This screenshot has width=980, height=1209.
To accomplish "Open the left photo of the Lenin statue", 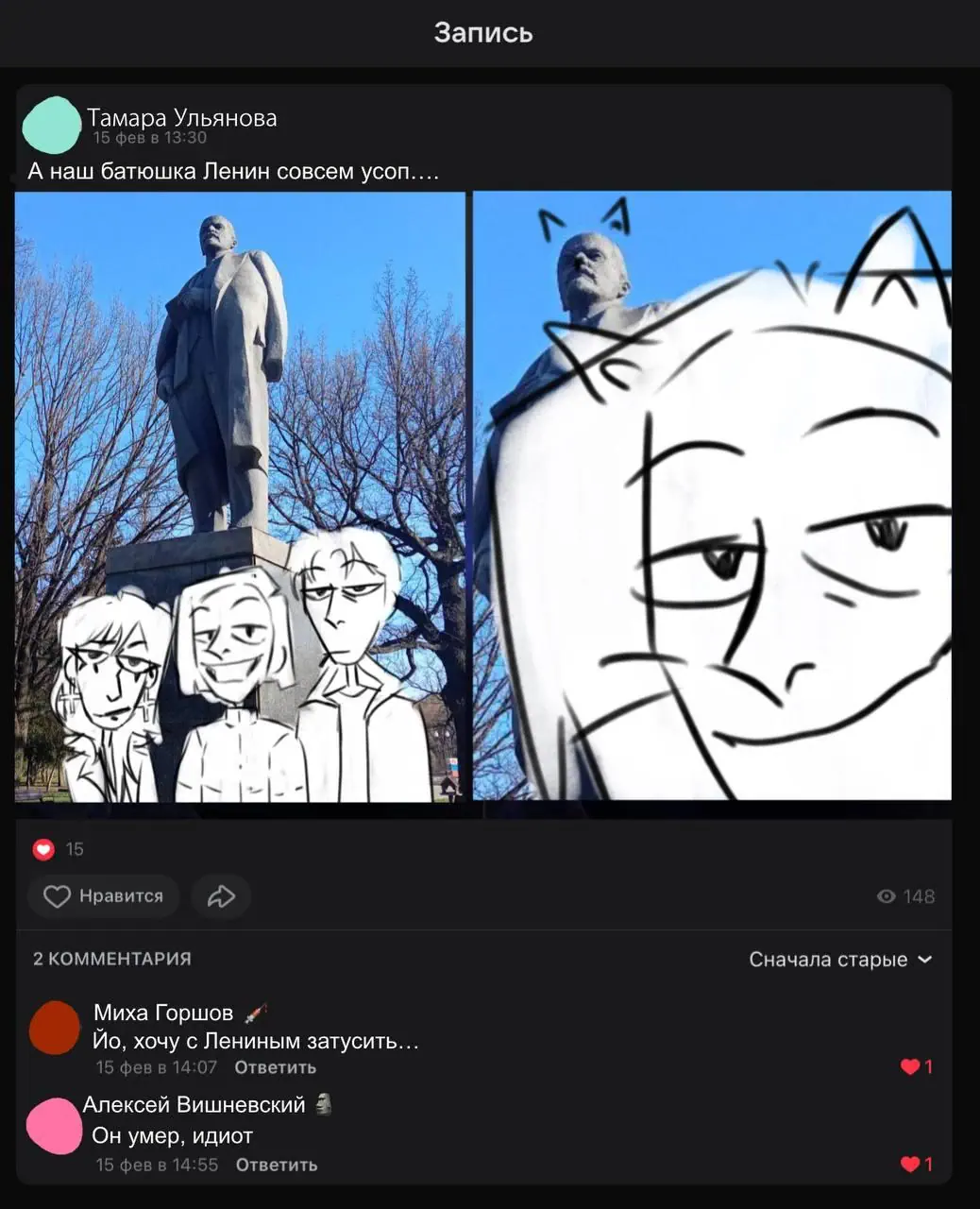I will point(241,497).
